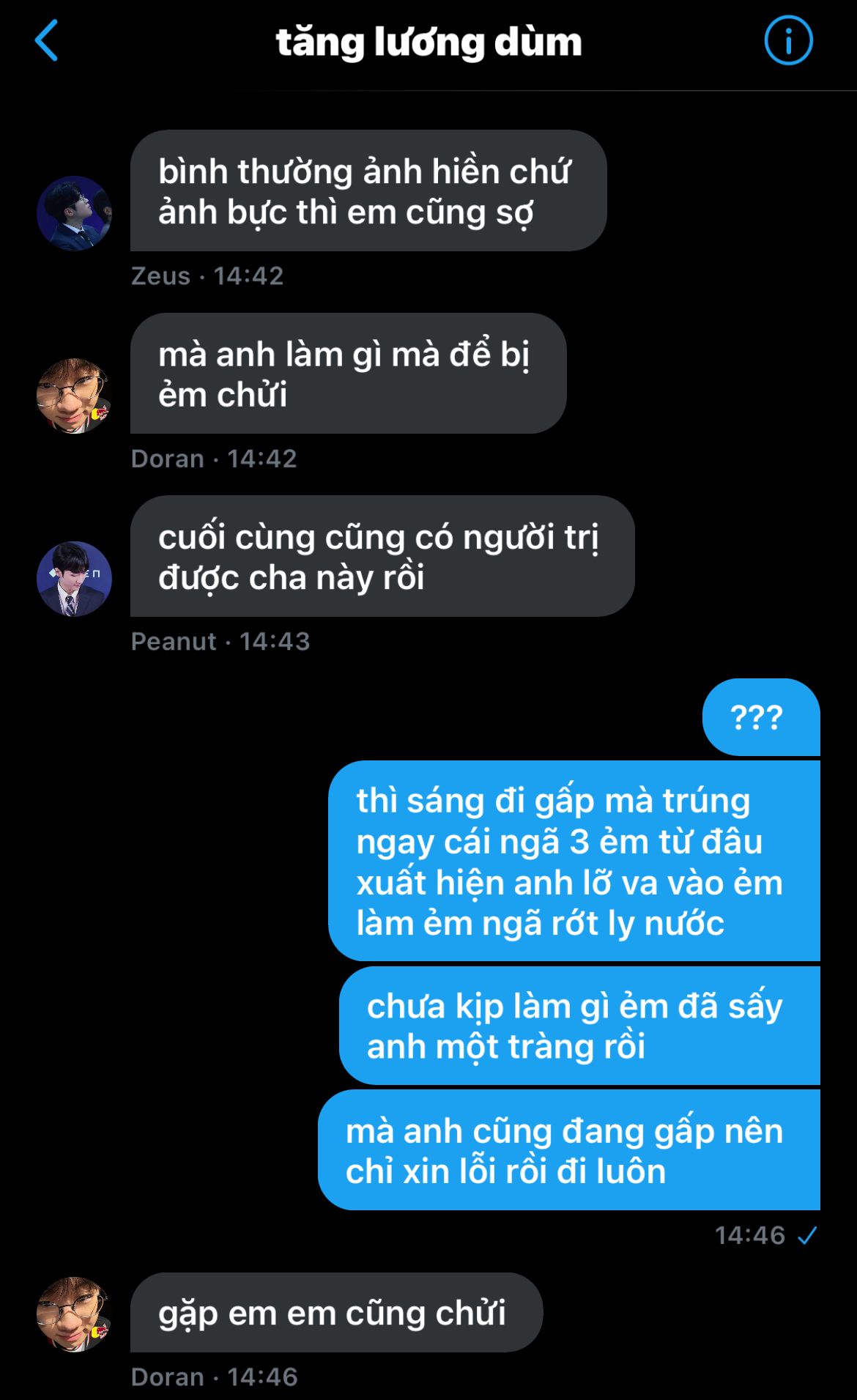Screen dimensions: 857x1400
Task: Open Zeus's profile avatar
Action: tap(74, 213)
